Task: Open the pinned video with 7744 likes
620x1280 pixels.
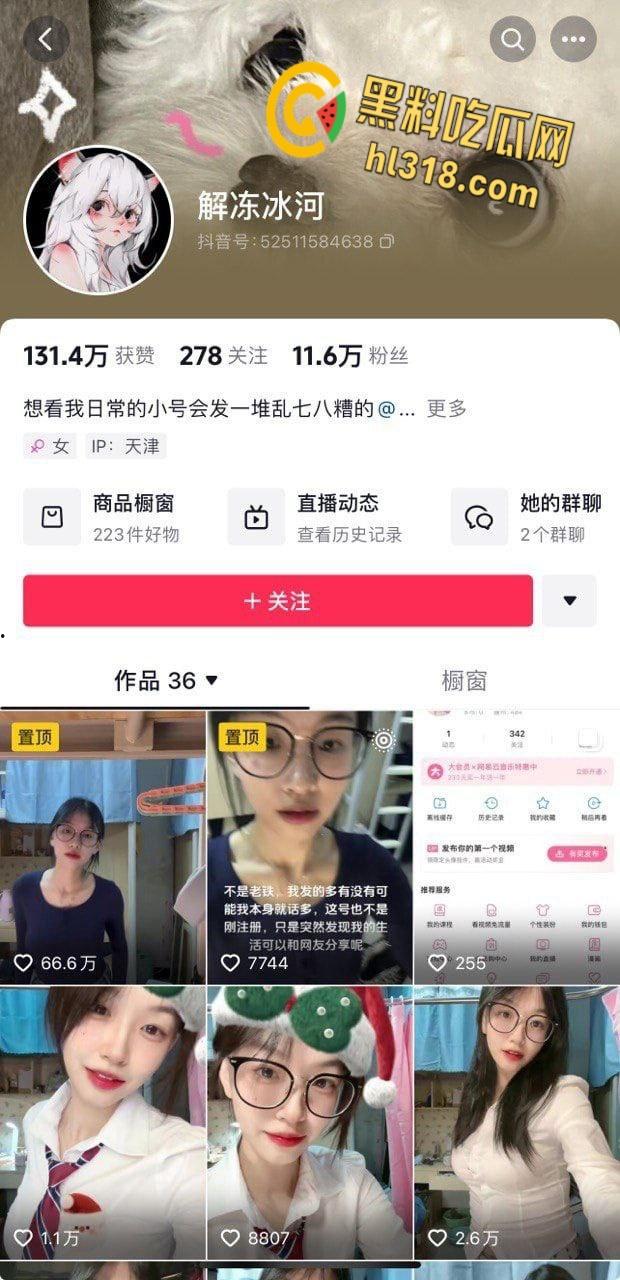Action: coord(309,847)
